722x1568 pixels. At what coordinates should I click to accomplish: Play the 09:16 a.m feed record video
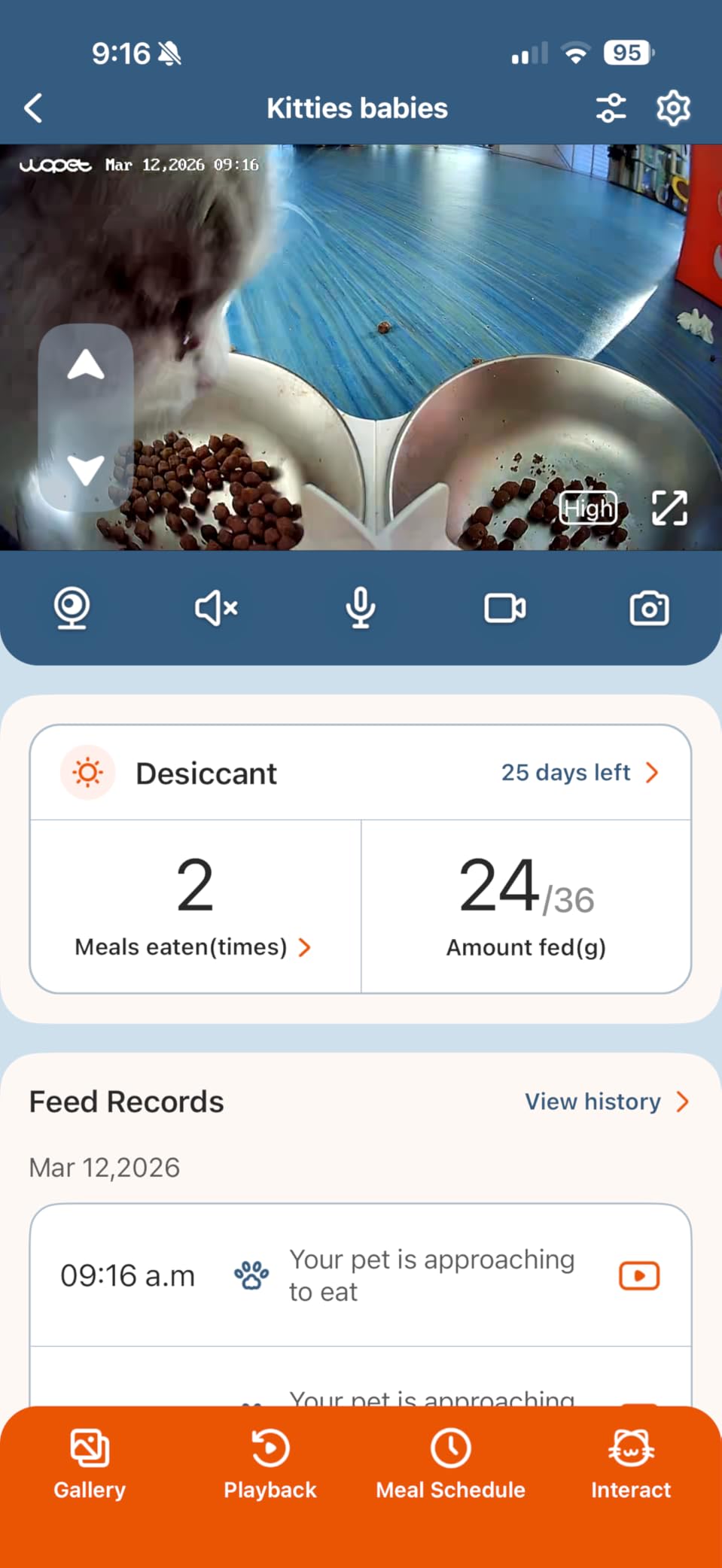(x=638, y=1276)
